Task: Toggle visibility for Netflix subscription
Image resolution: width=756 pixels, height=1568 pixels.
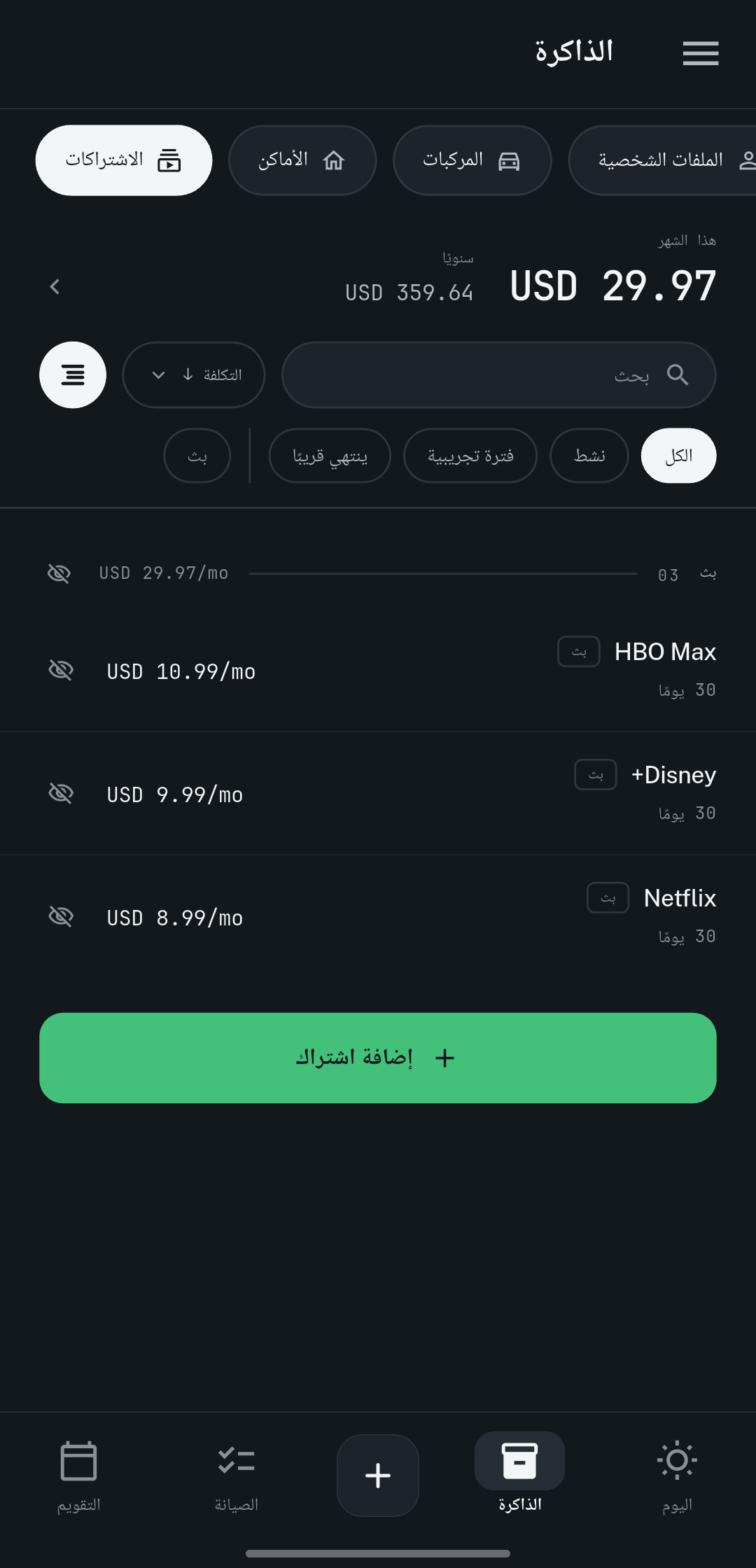Action: [x=61, y=916]
